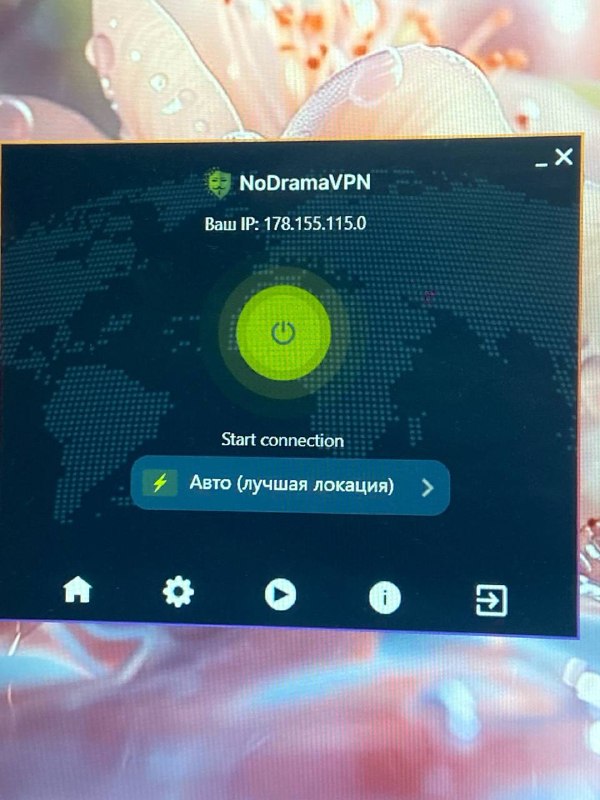
Task: Tap the play circle icon
Action: [281, 595]
